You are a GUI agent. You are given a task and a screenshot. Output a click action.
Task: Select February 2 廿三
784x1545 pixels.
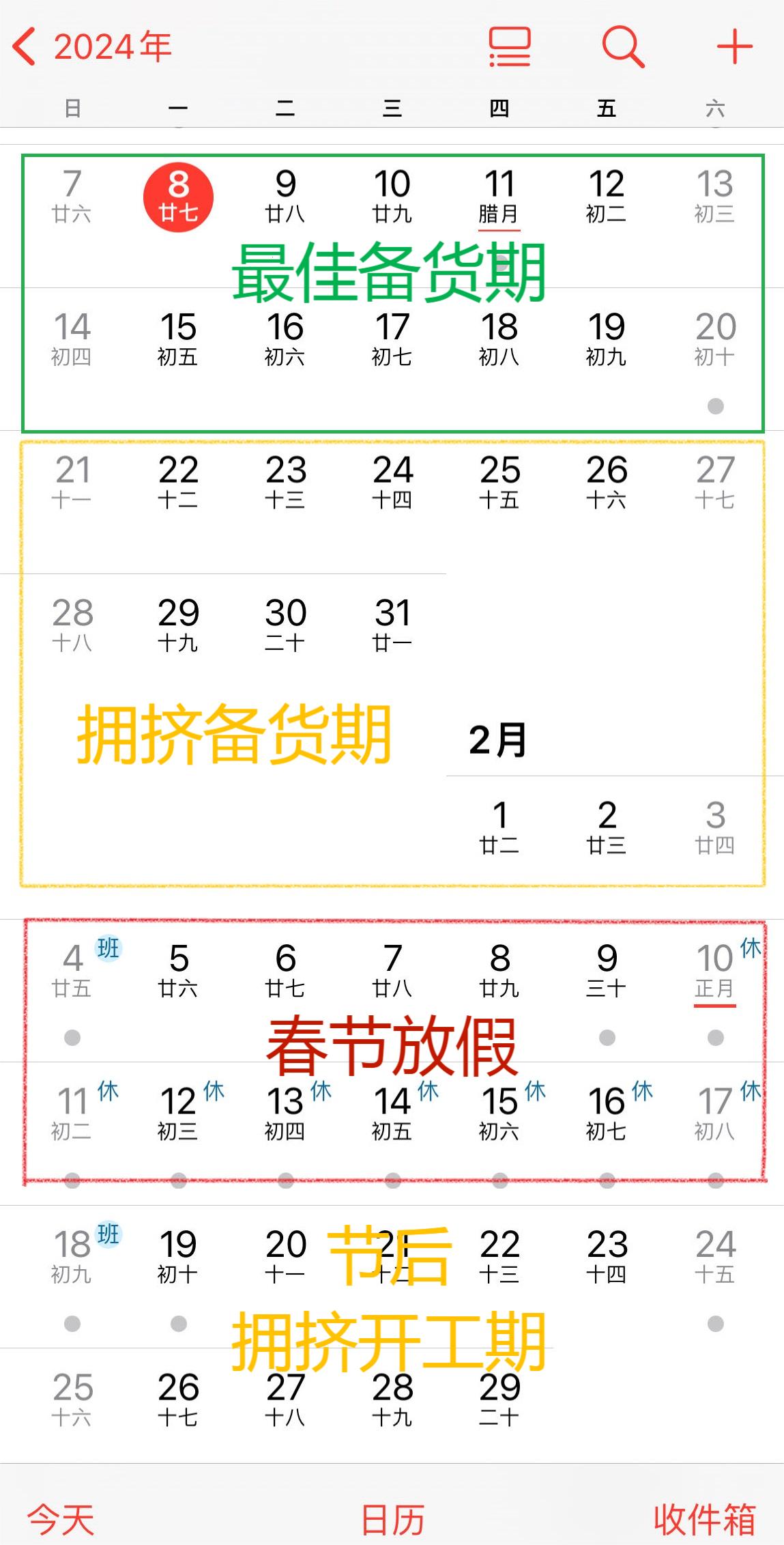coord(607,826)
